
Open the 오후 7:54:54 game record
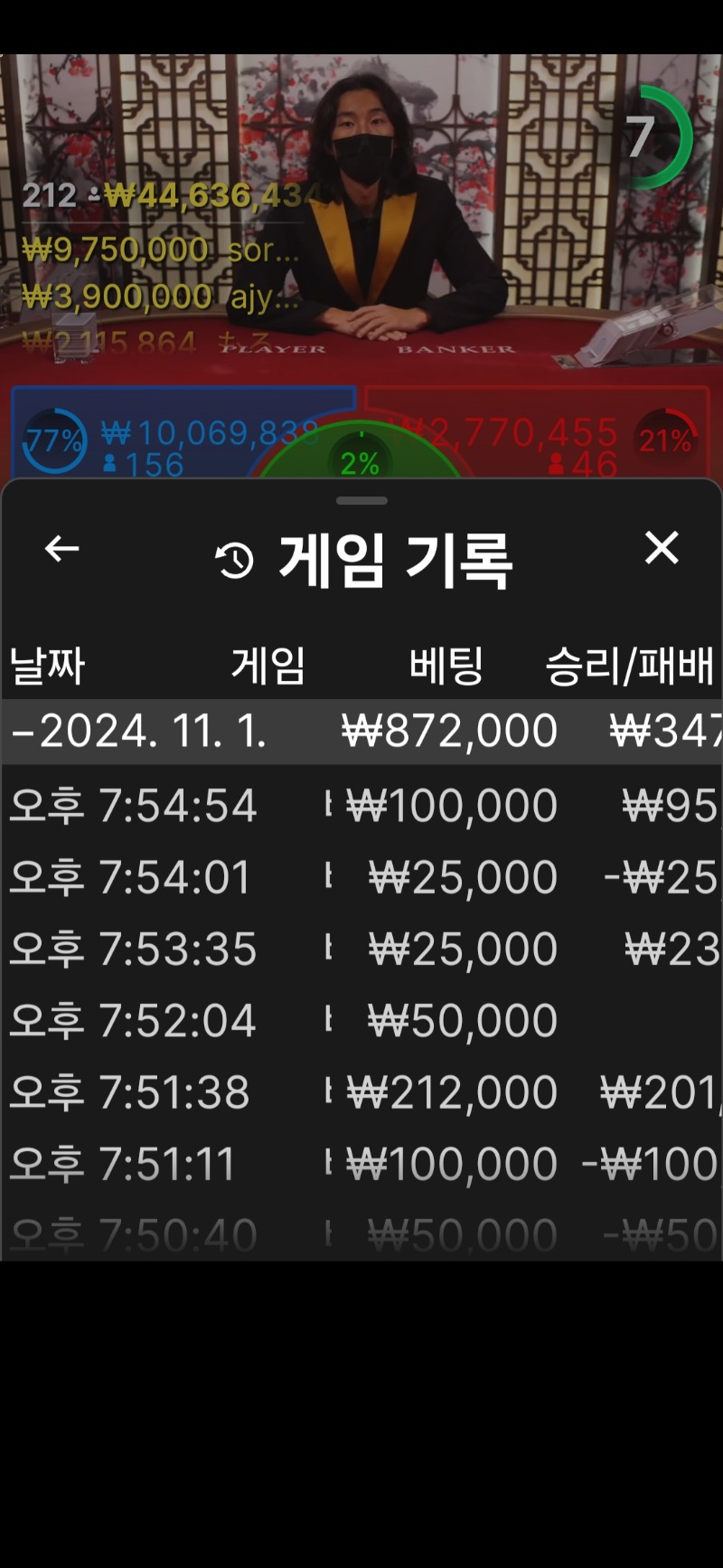click(361, 805)
